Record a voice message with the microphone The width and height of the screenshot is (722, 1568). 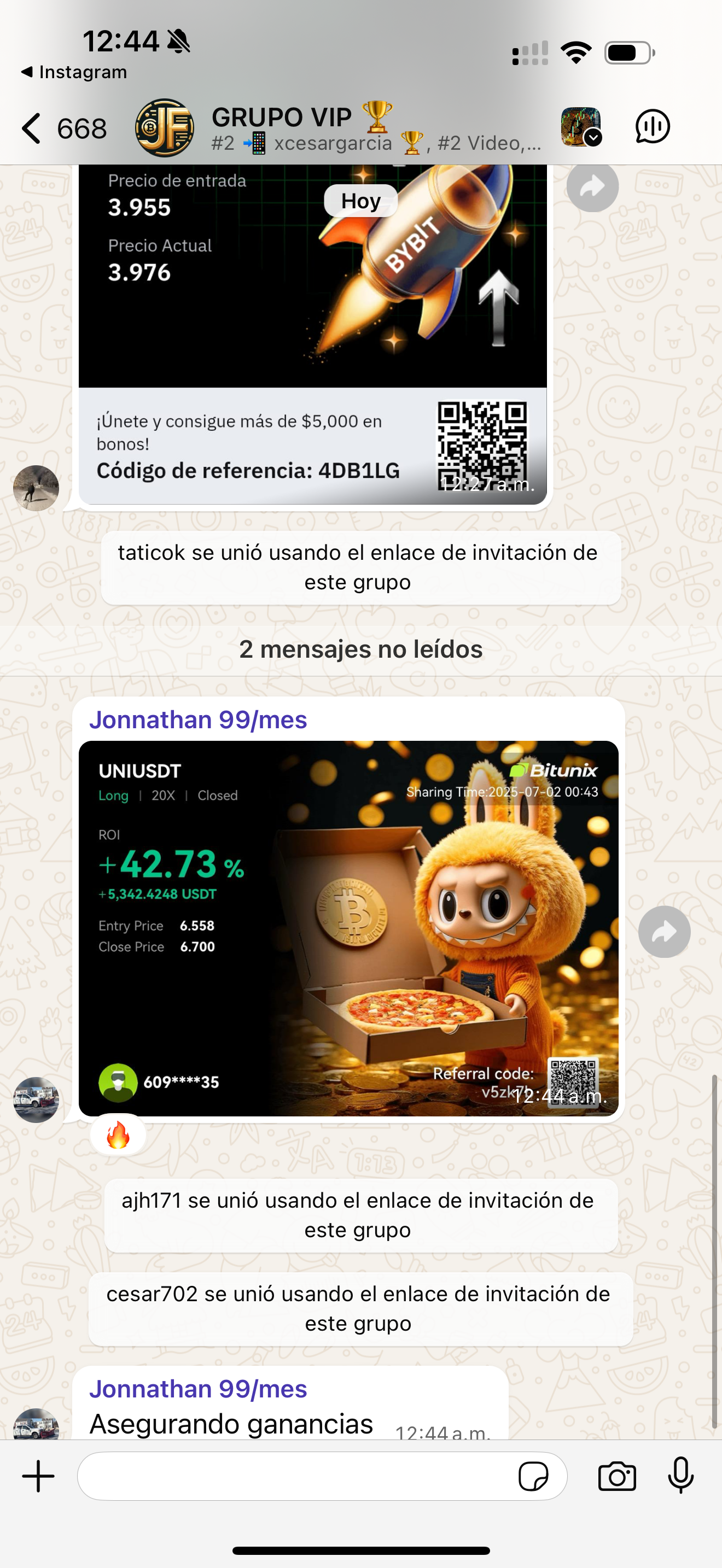pos(680,1476)
